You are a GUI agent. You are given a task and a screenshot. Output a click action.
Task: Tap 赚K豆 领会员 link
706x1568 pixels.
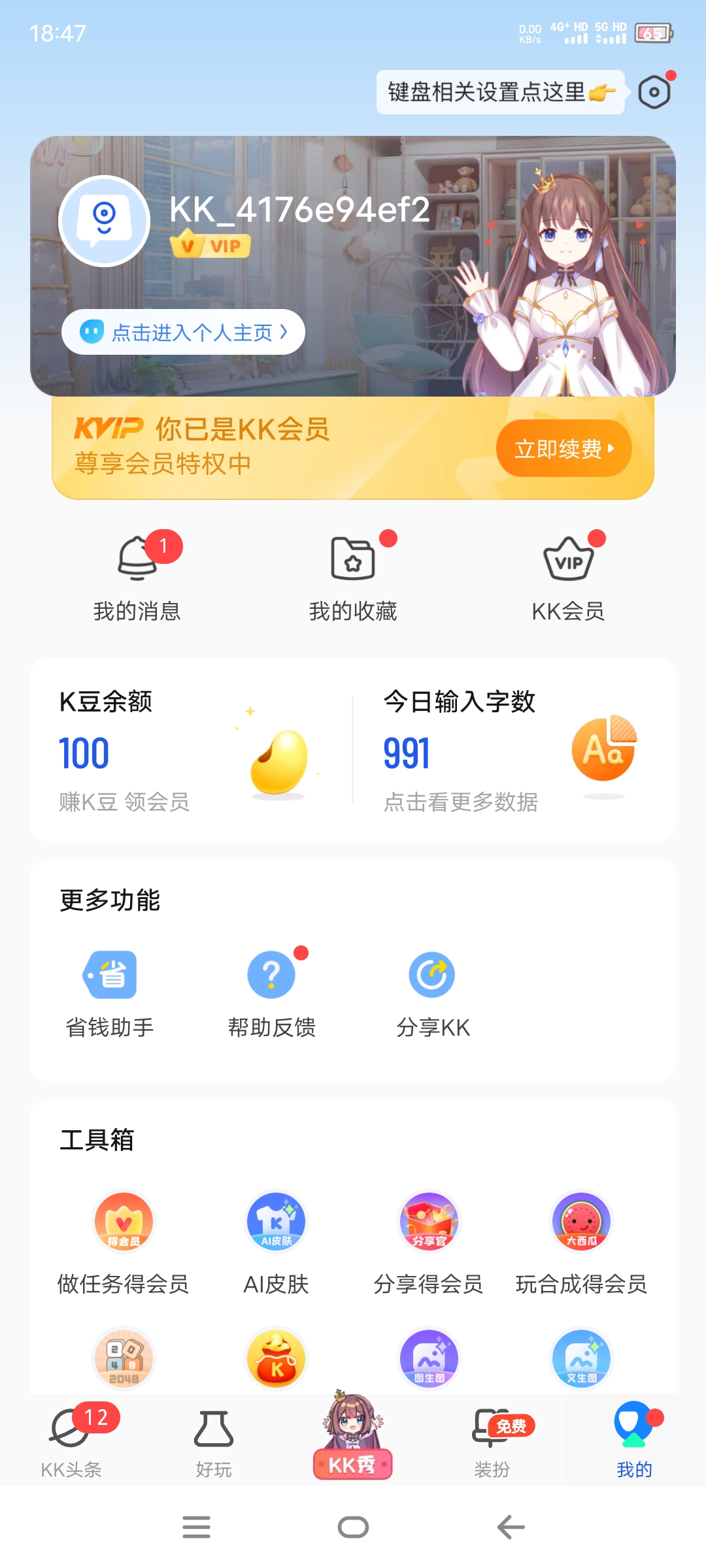point(124,803)
